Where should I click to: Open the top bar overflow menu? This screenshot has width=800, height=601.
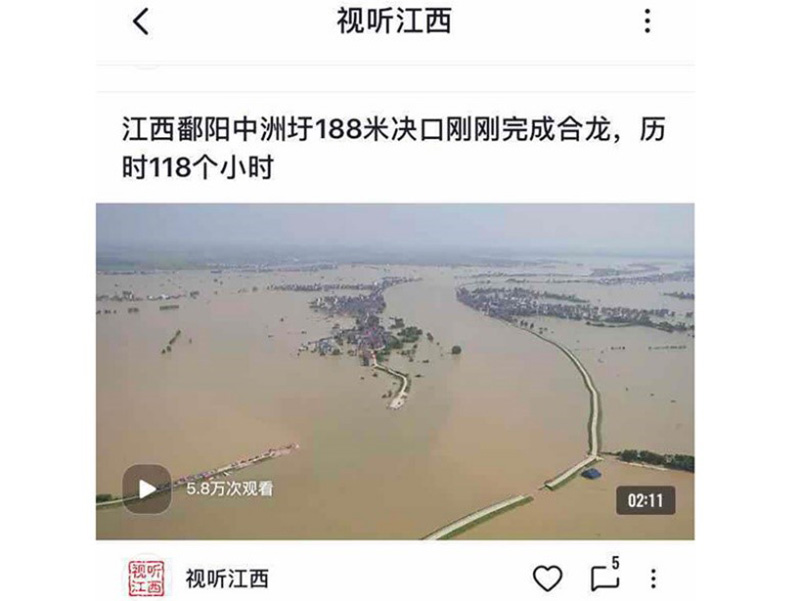coord(647,21)
